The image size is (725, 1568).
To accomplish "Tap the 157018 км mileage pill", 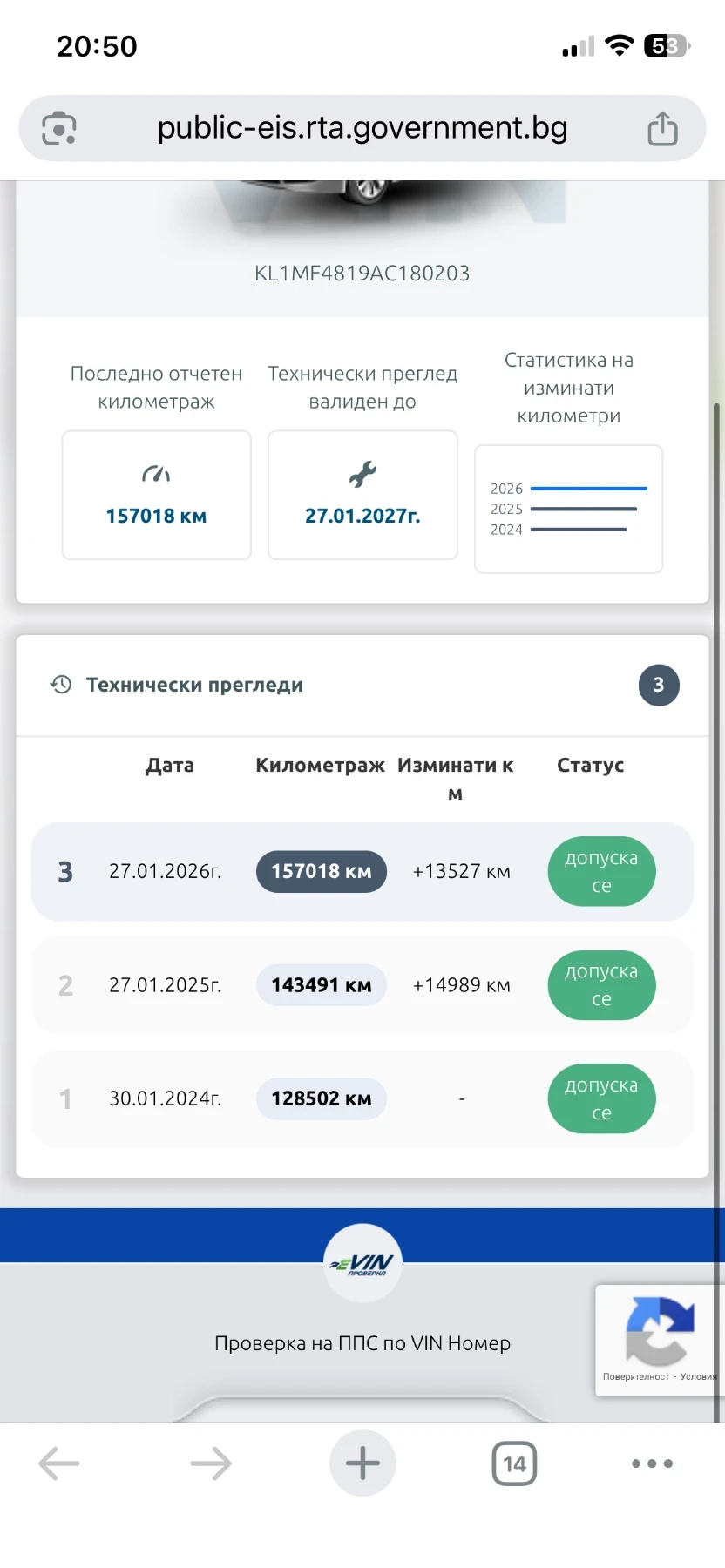I will pyautogui.click(x=321, y=871).
